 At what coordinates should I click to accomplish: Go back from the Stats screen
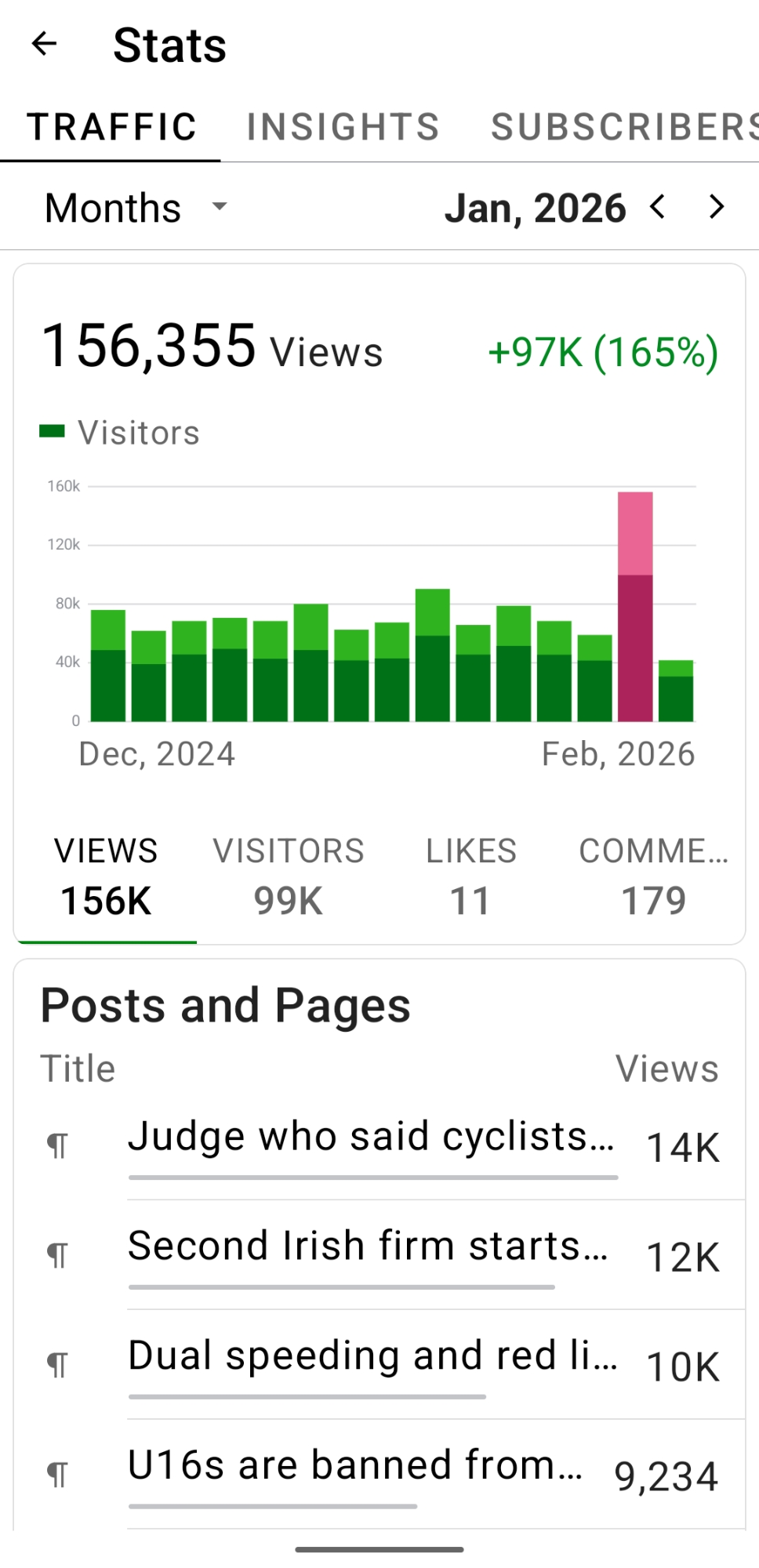coord(45,44)
